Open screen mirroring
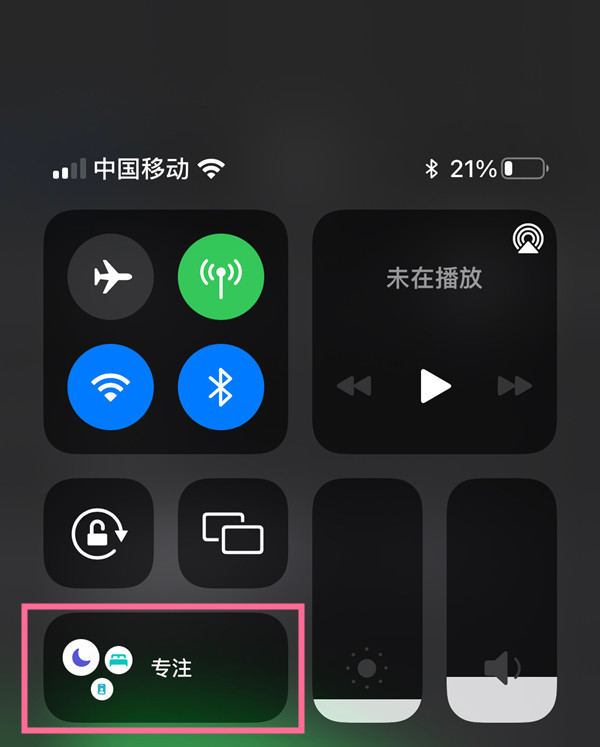The image size is (600, 747). click(x=233, y=533)
